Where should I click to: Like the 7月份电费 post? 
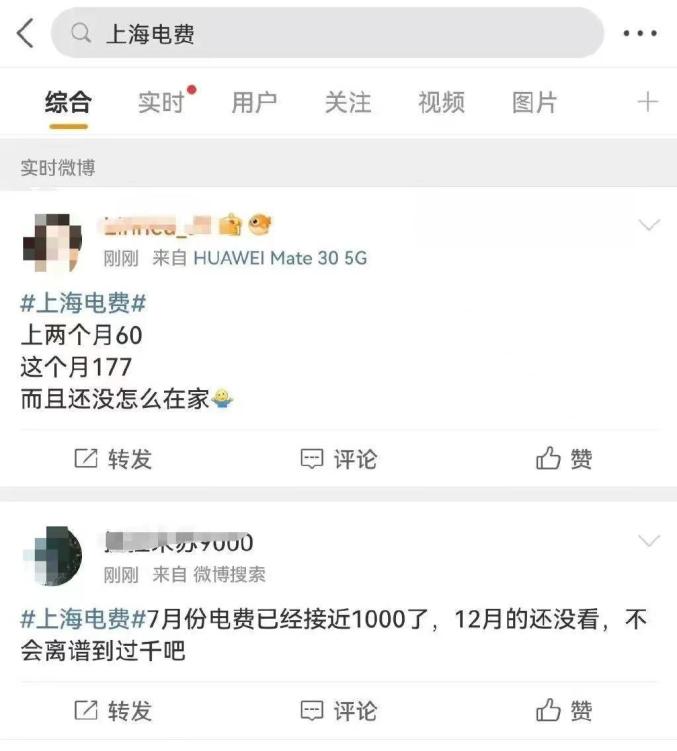[x=564, y=710]
